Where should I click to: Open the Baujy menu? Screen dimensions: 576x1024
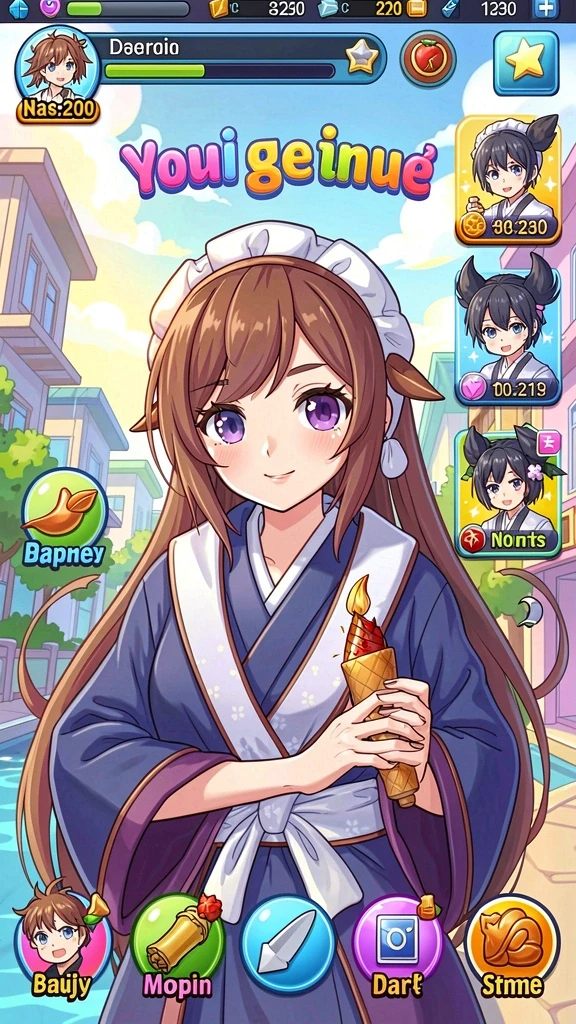pyautogui.click(x=61, y=942)
